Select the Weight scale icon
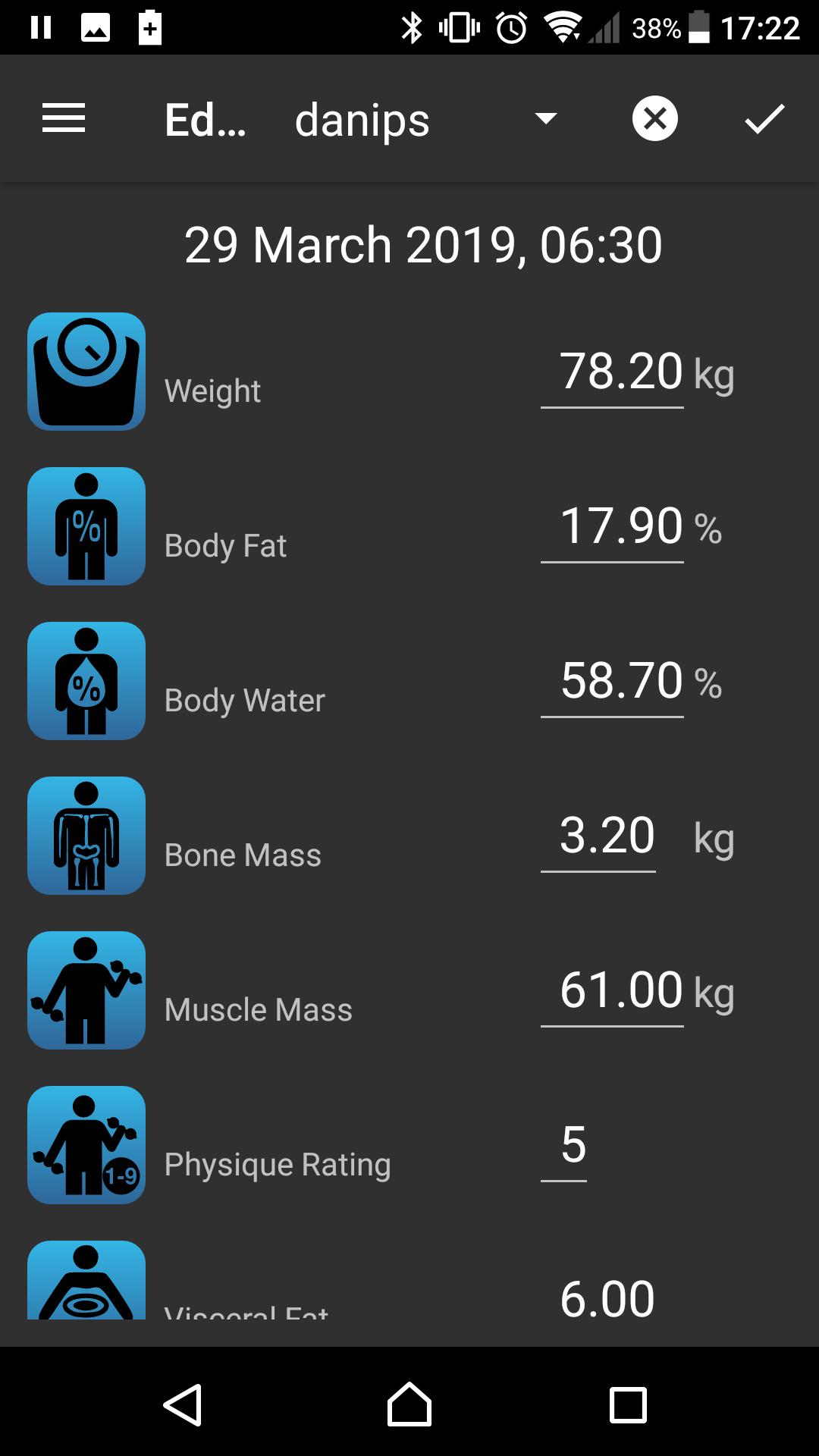 coord(86,372)
